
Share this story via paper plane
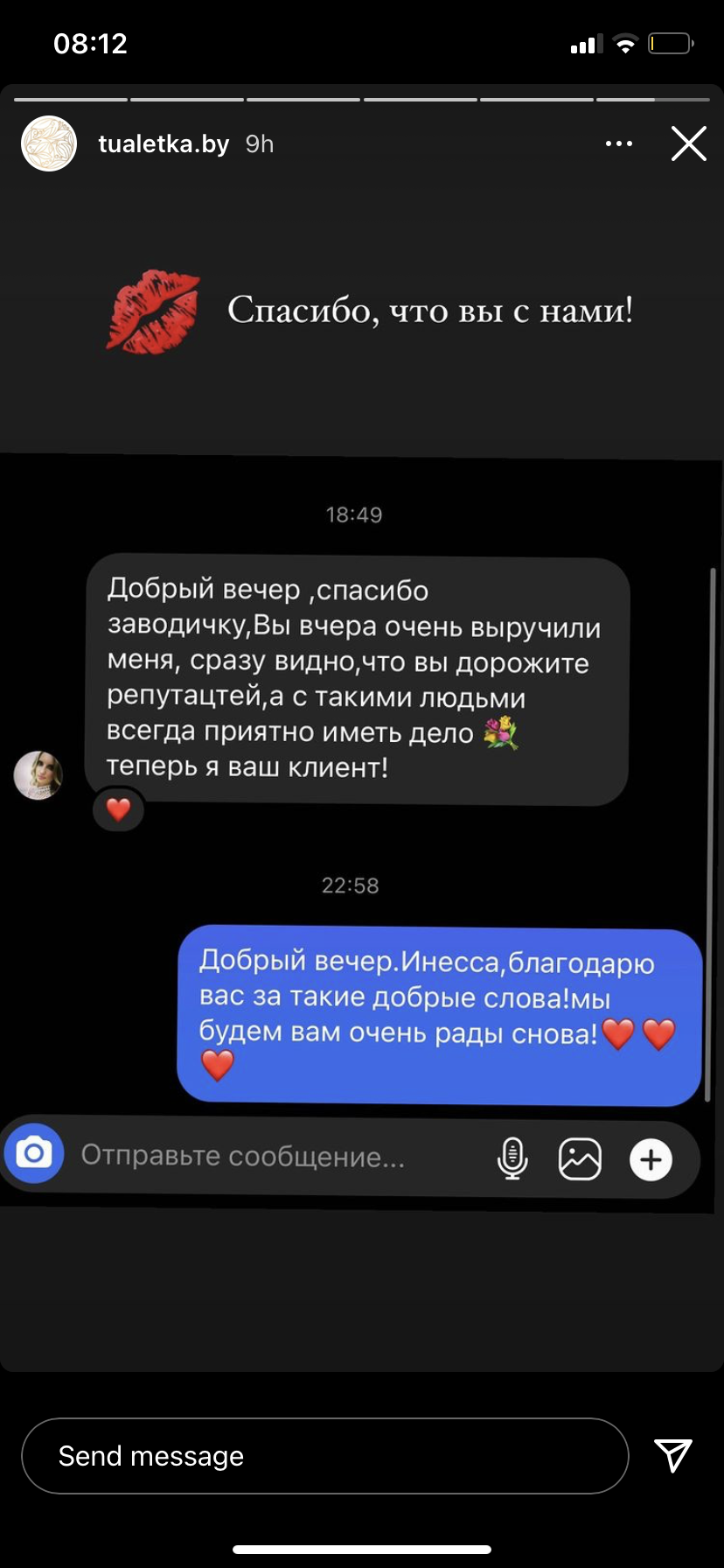click(673, 1455)
